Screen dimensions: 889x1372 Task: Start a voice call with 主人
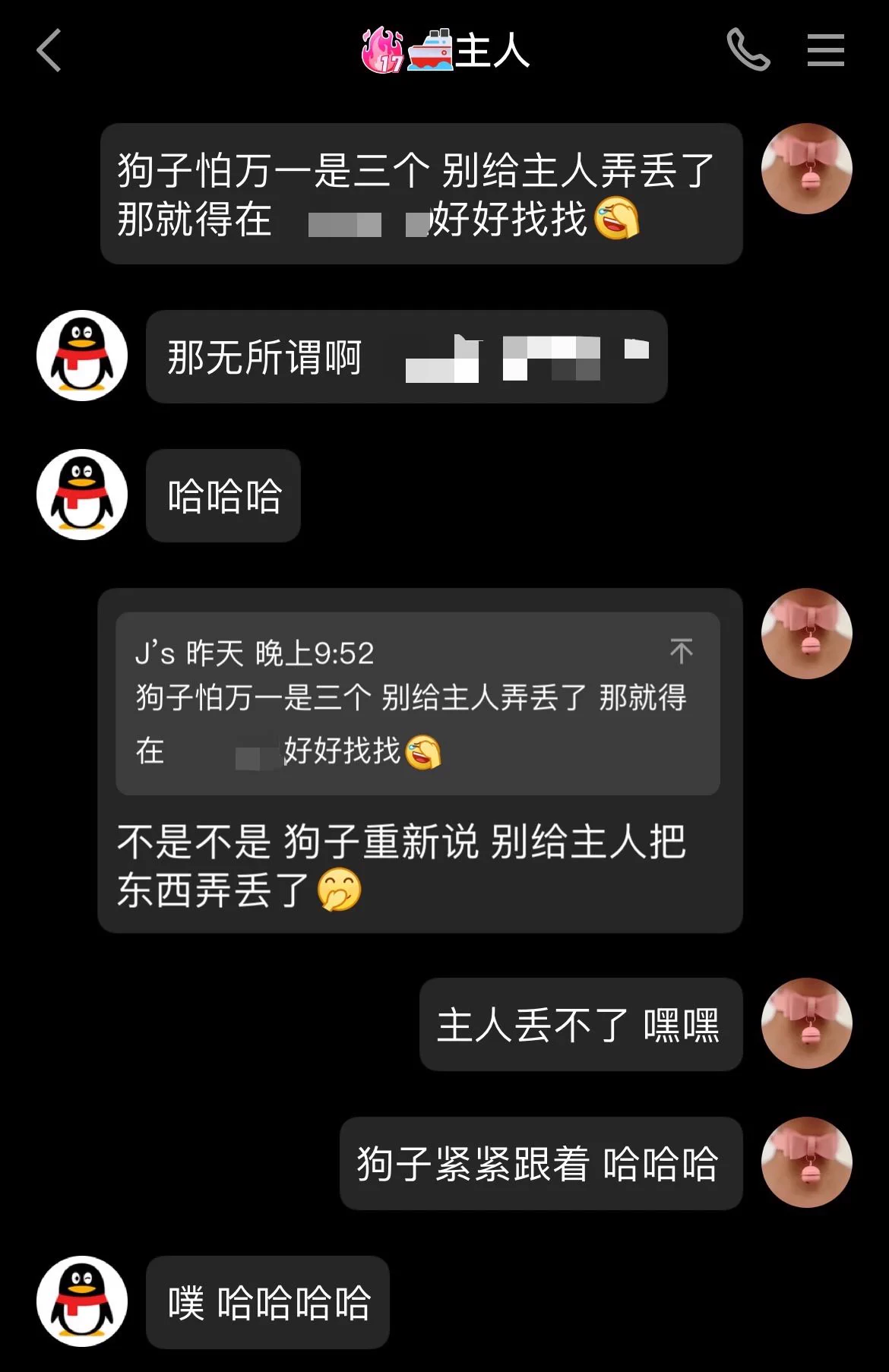coord(748,50)
